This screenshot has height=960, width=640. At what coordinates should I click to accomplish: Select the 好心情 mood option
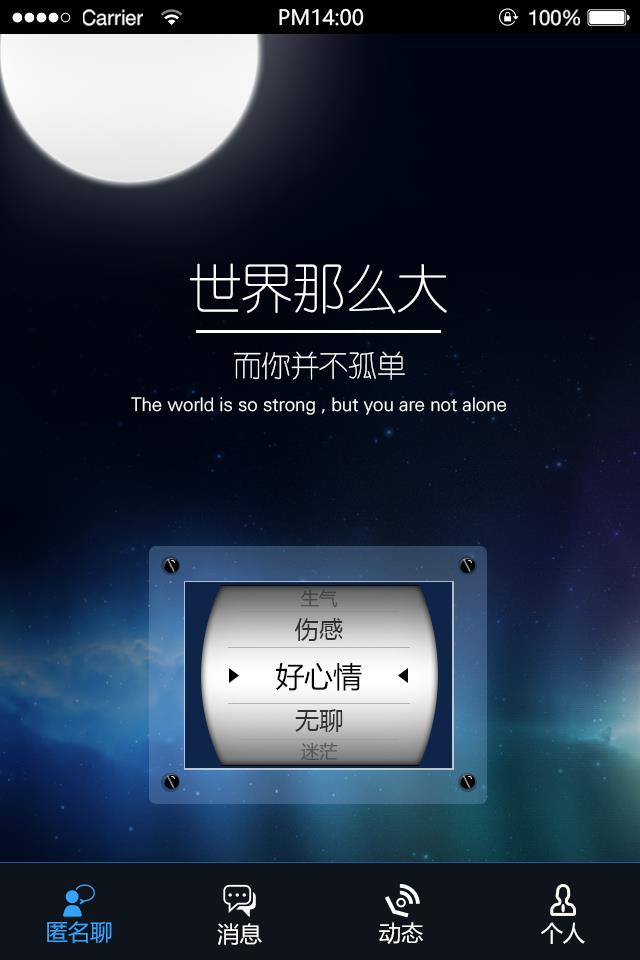[x=318, y=677]
